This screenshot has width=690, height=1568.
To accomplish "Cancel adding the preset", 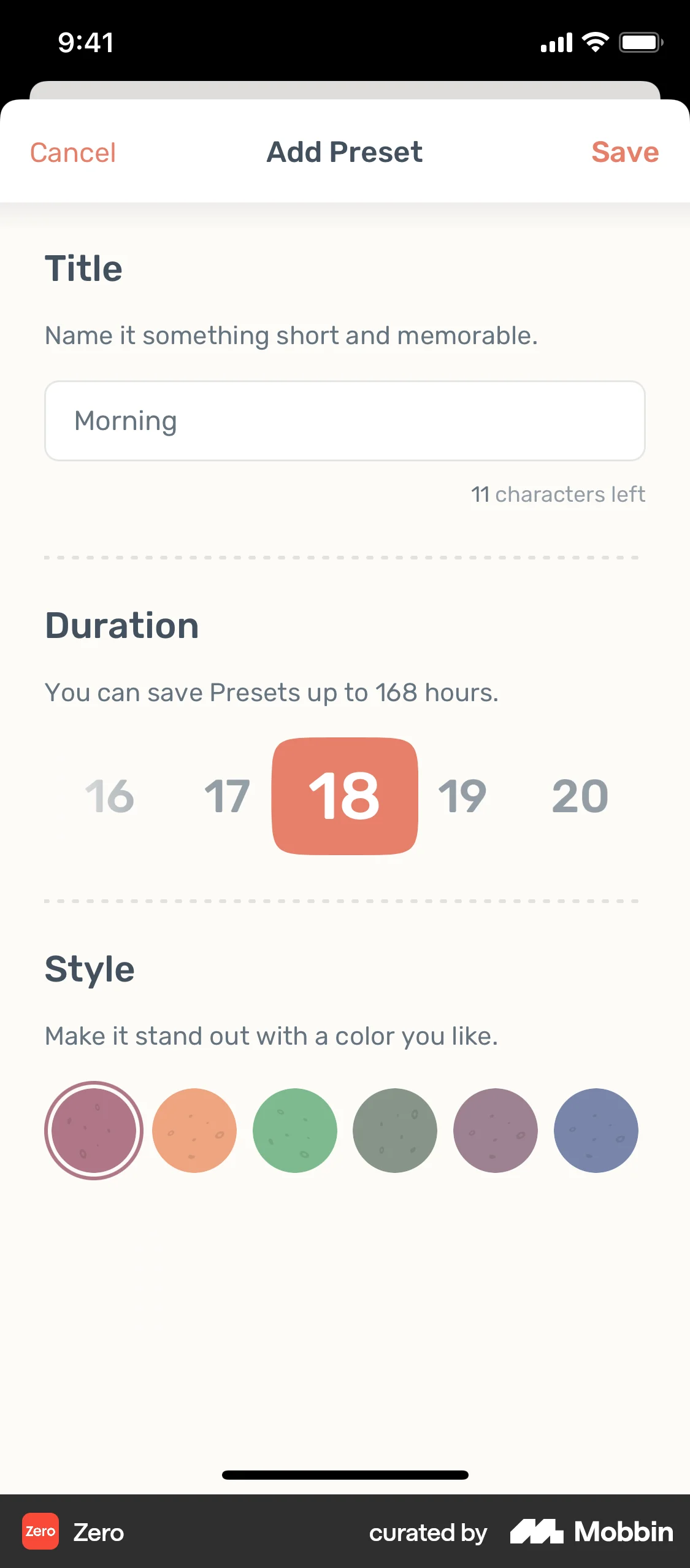I will click(73, 153).
